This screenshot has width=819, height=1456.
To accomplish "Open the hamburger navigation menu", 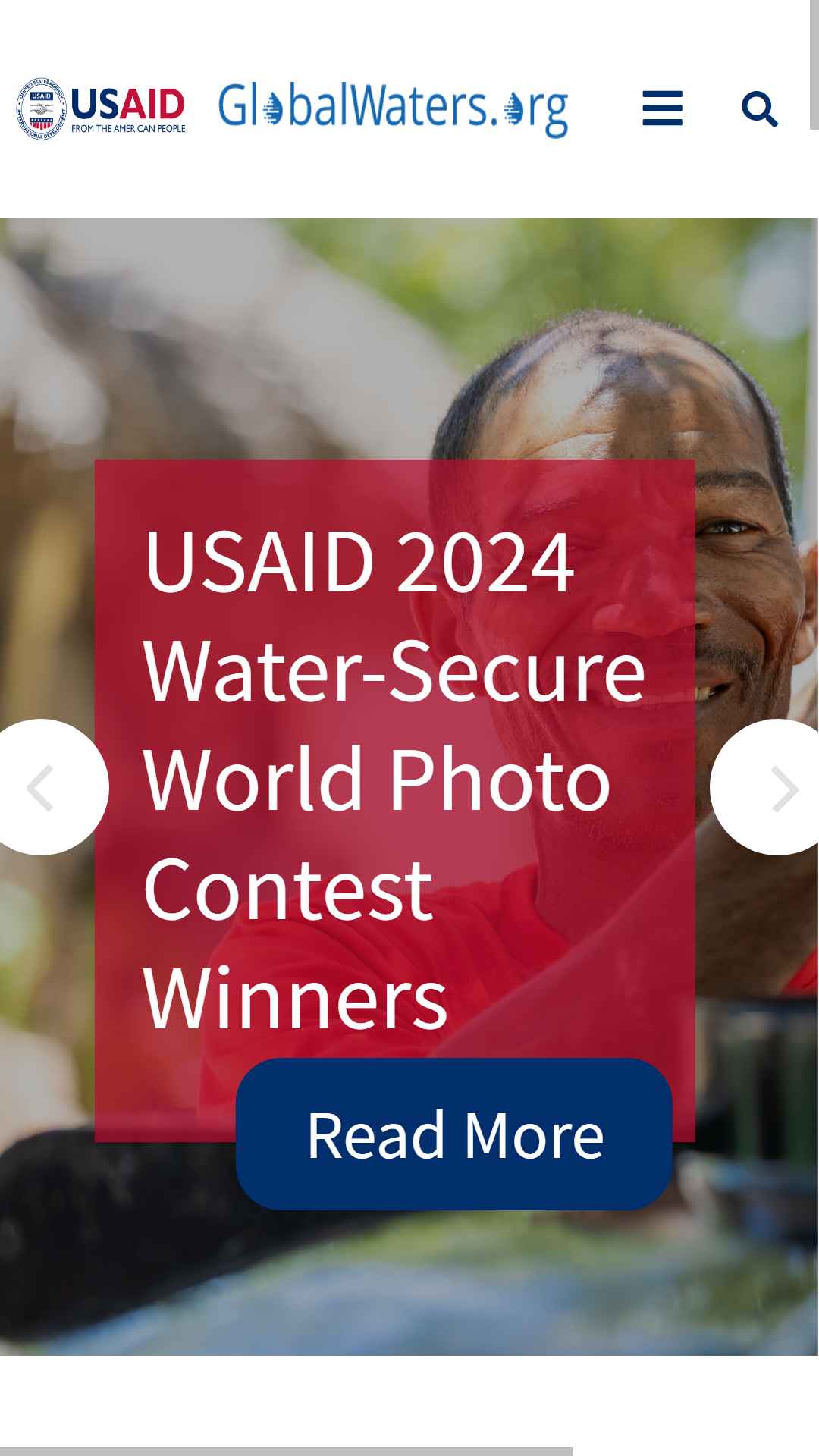I will pyautogui.click(x=662, y=108).
